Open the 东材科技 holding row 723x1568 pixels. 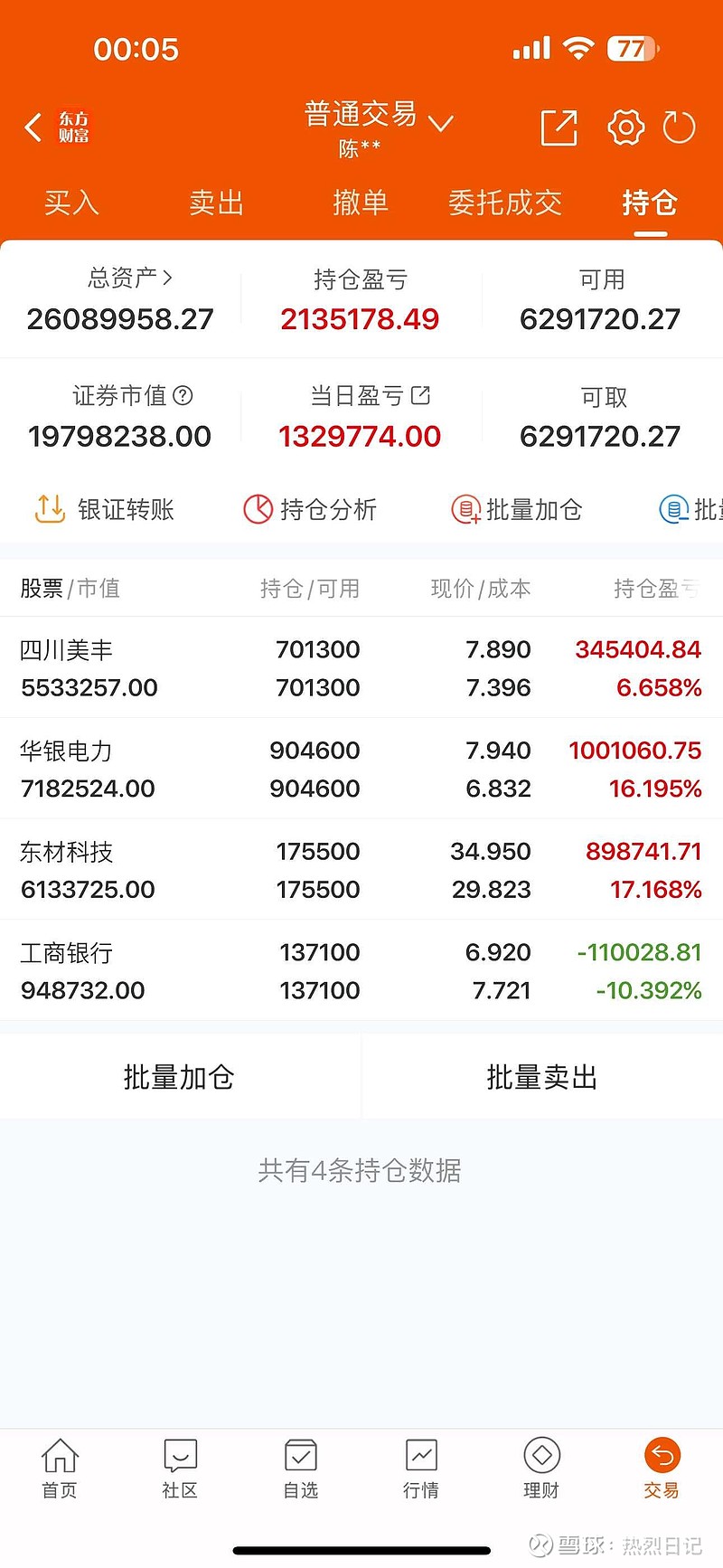[361, 870]
